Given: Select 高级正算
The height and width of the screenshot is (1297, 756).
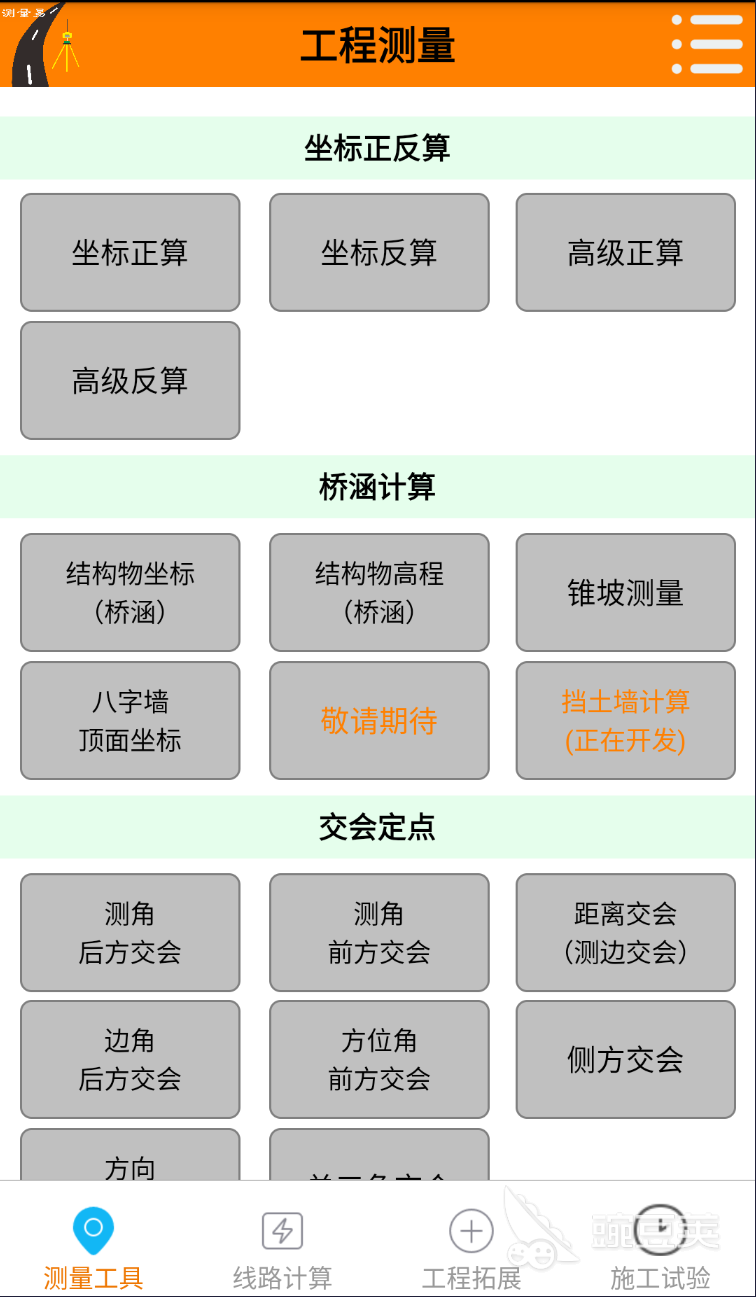Looking at the screenshot, I should [626, 253].
